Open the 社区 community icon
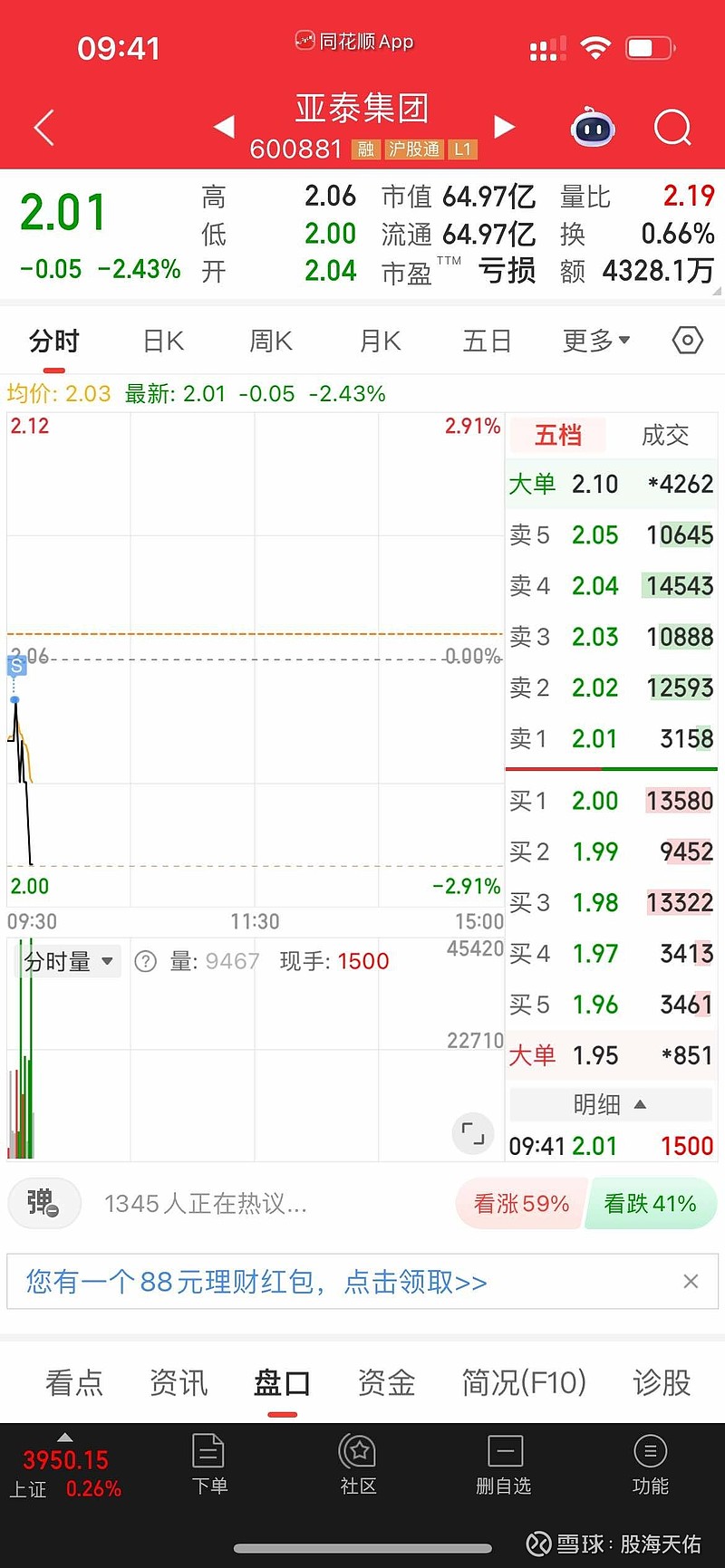 coord(357,1465)
